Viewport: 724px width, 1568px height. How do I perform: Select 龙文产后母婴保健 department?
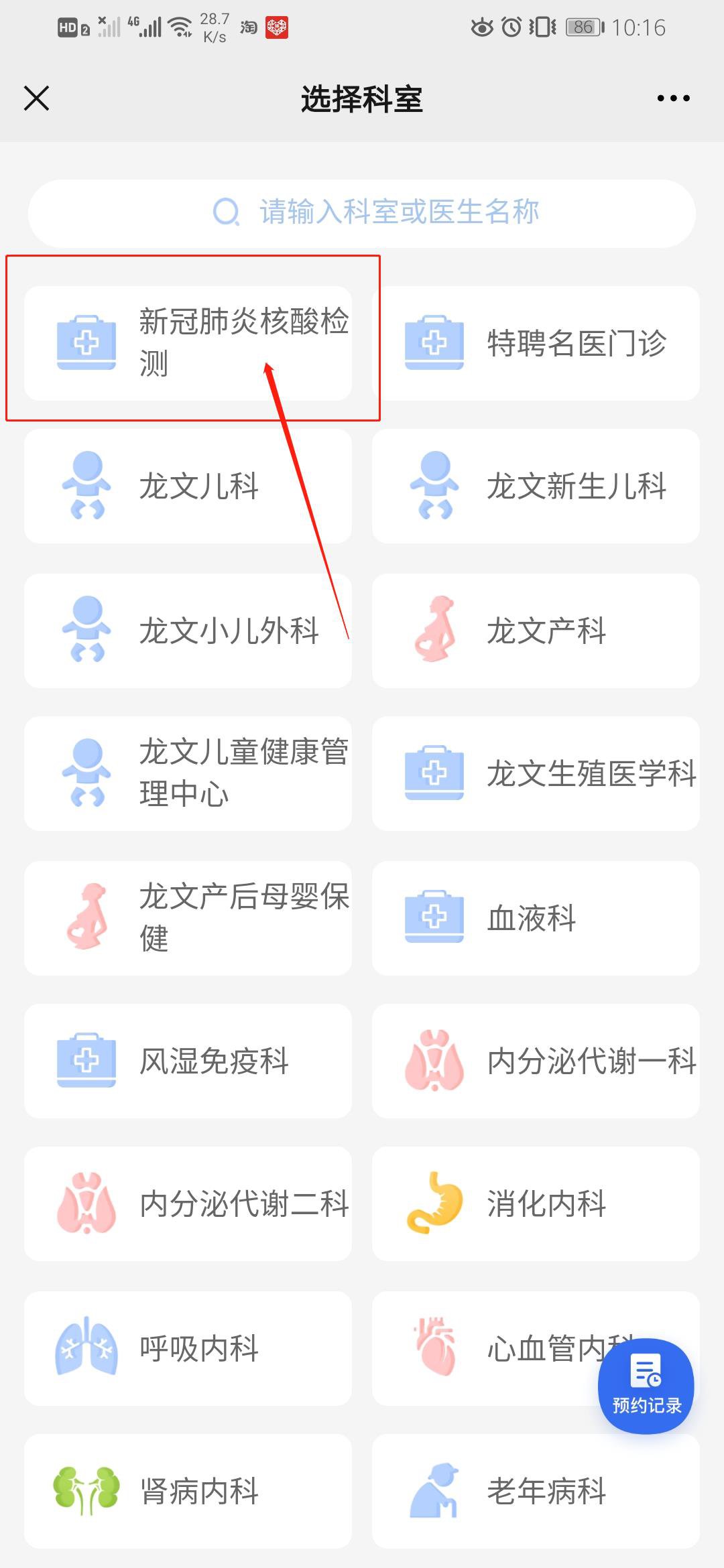[x=188, y=917]
